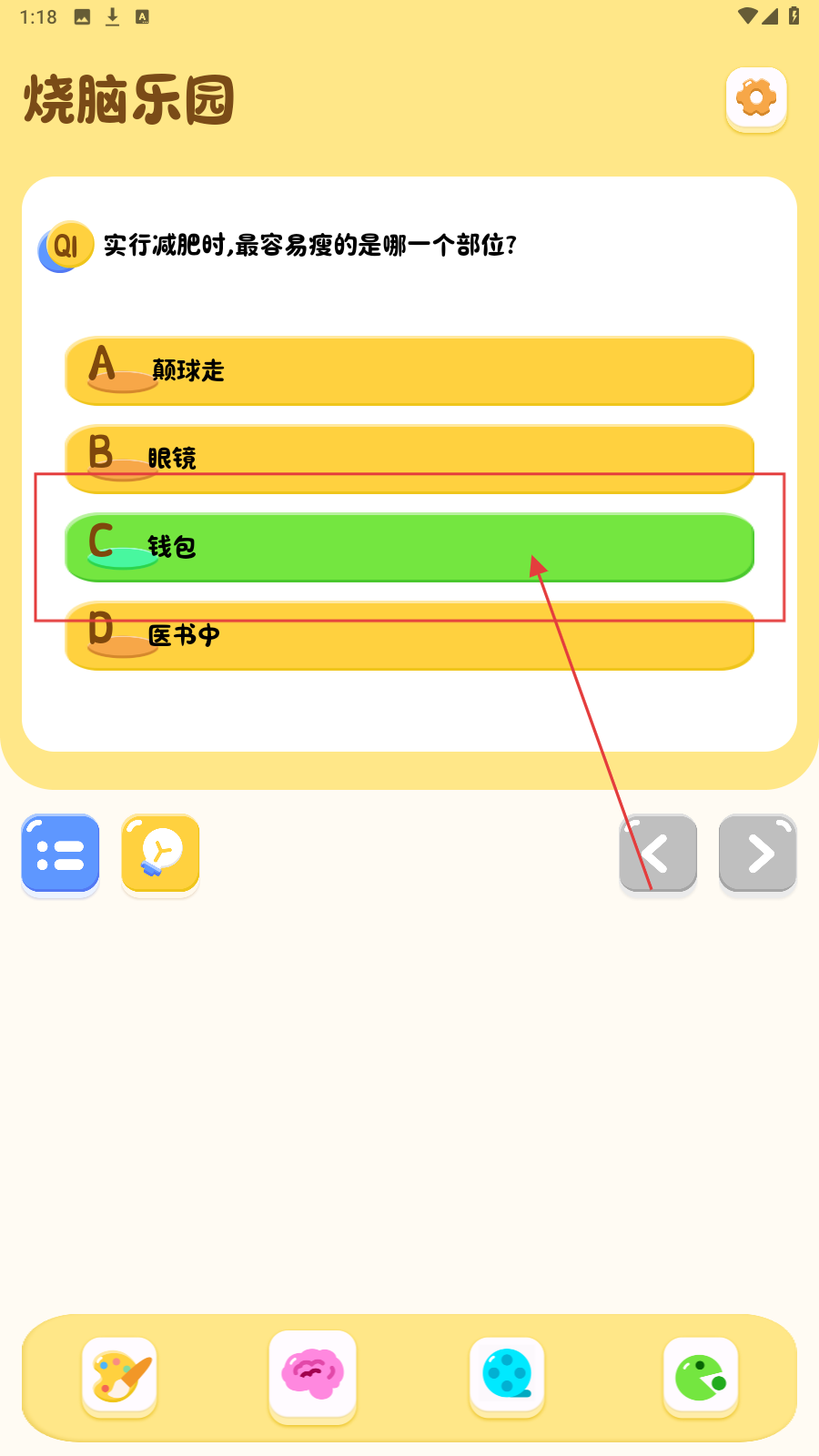This screenshot has width=819, height=1456.
Task: Select answer D 医书中
Action: pyautogui.click(x=409, y=635)
